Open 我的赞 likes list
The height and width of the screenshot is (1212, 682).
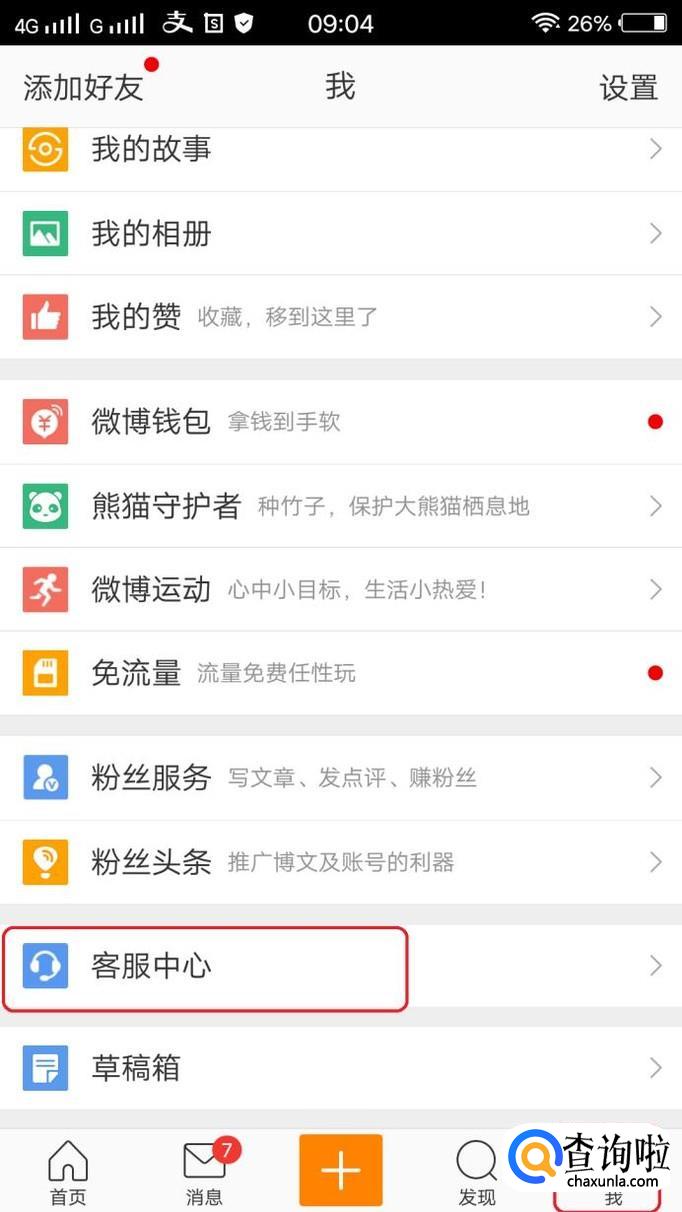136,317
